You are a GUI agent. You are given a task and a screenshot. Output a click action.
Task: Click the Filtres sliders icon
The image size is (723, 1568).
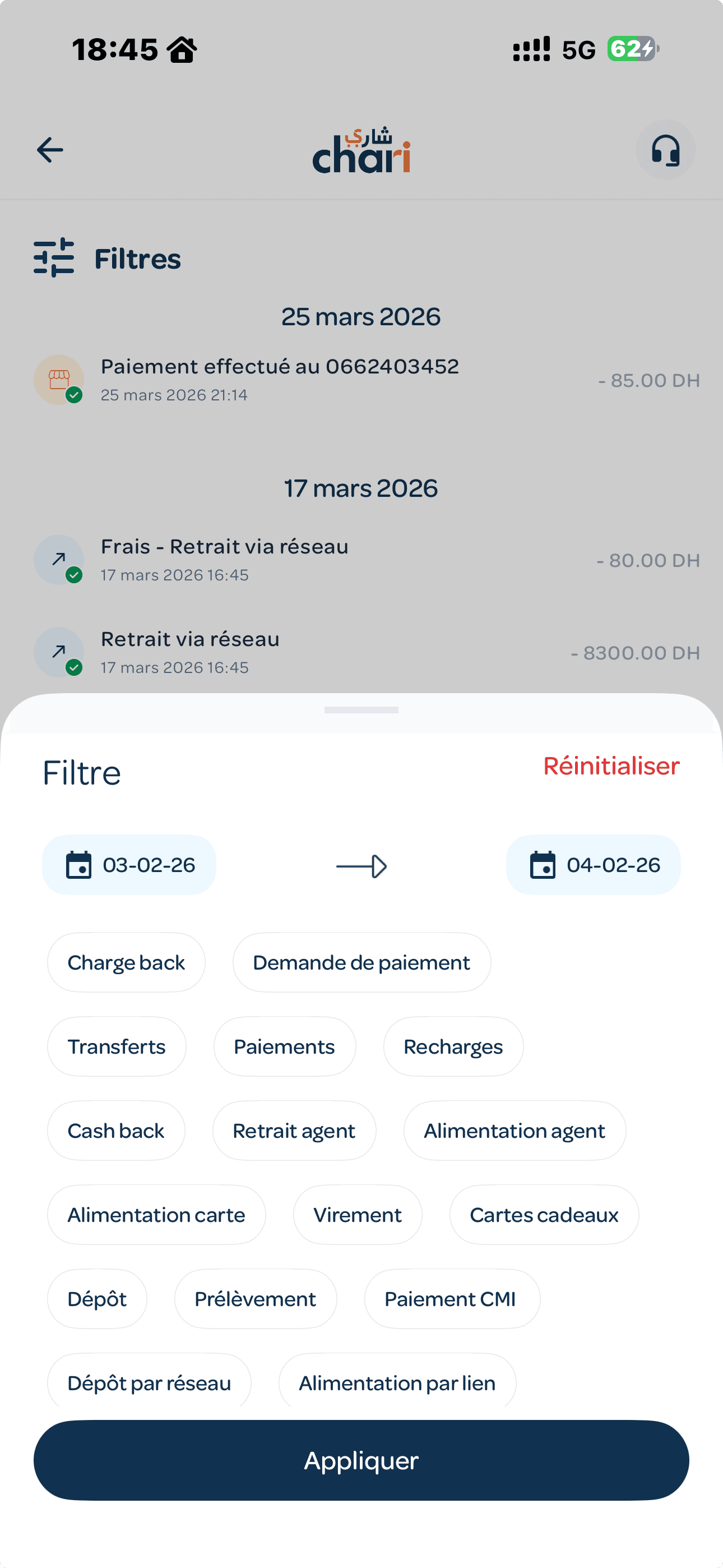(x=55, y=257)
